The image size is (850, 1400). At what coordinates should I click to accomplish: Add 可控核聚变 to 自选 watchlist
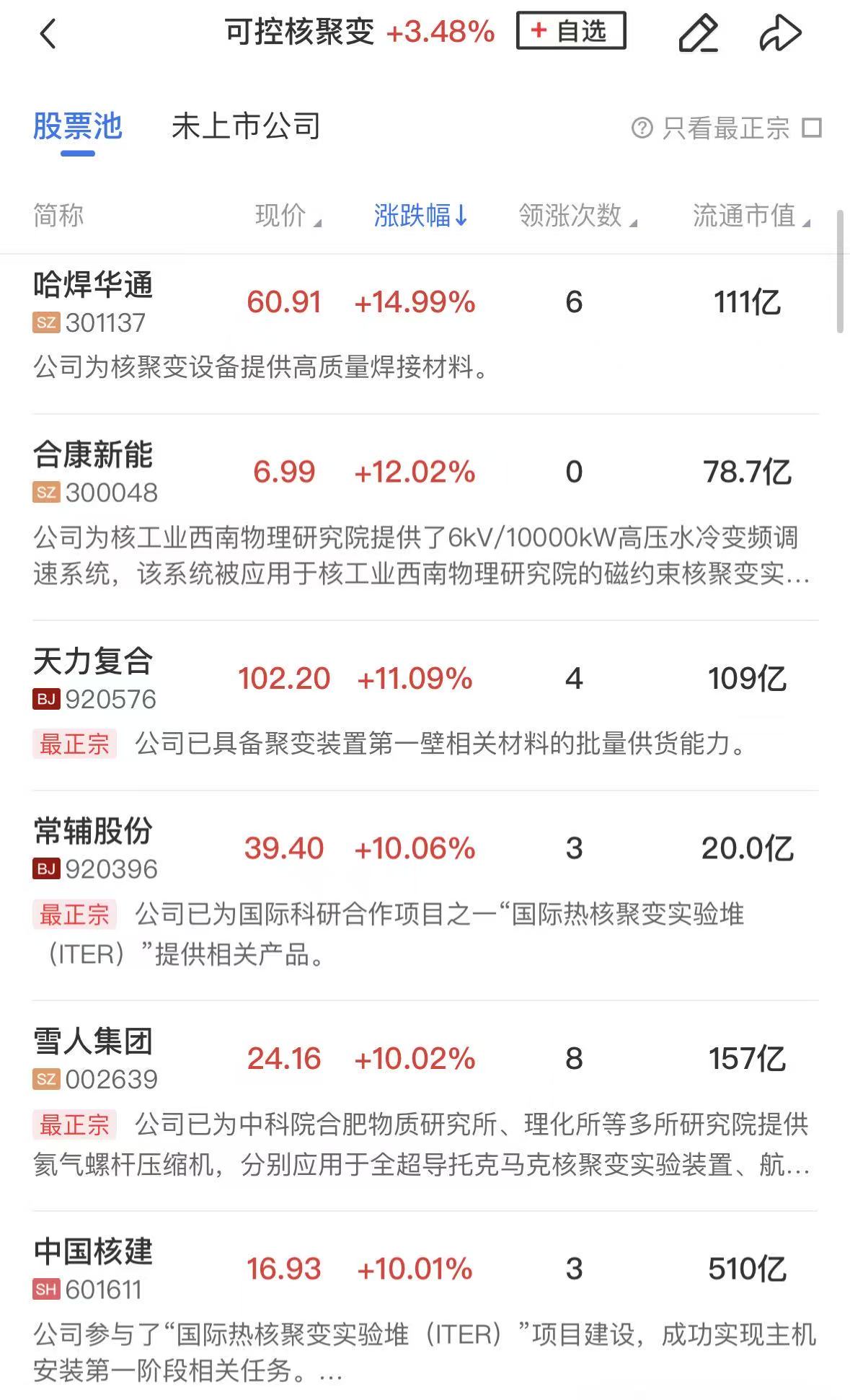(x=570, y=31)
